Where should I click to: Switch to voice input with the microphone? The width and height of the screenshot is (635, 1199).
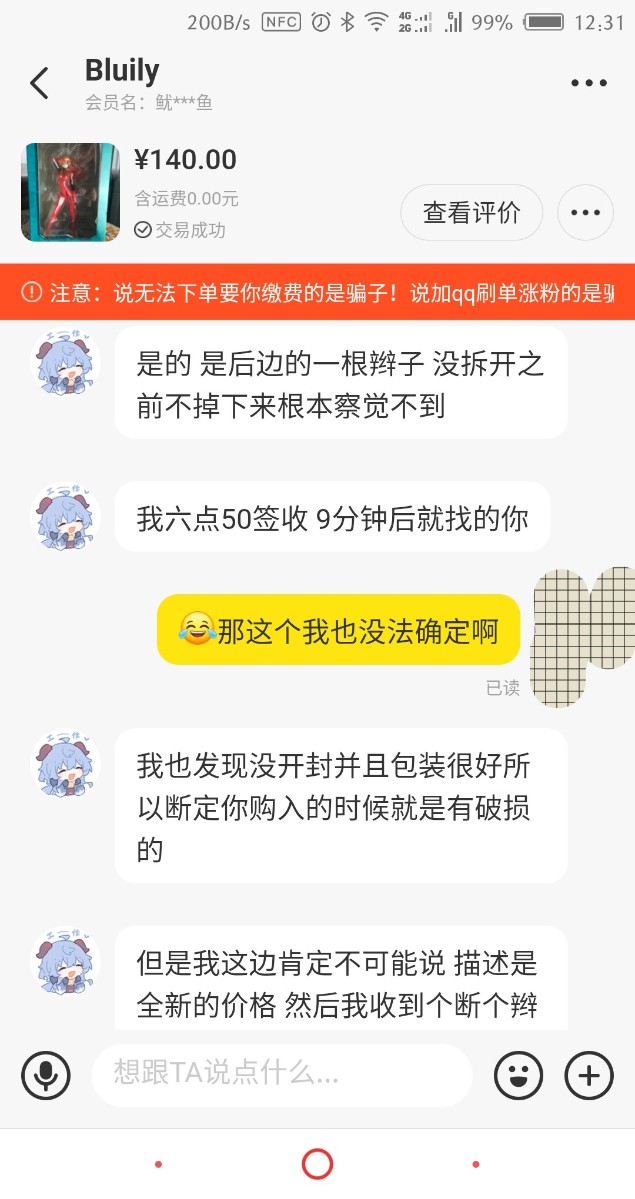tap(46, 1076)
